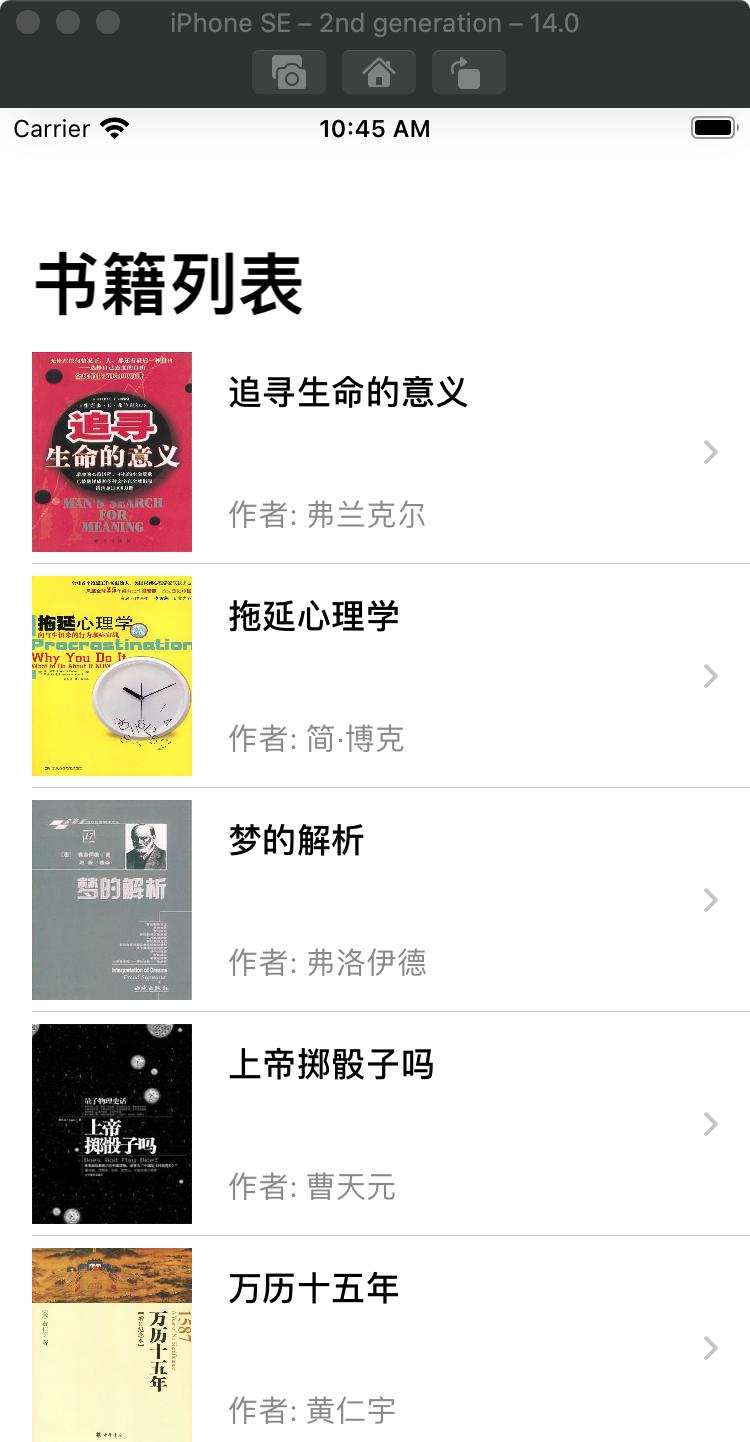The height and width of the screenshot is (1442, 750).
Task: Rotate the simulator device
Action: 468,72
